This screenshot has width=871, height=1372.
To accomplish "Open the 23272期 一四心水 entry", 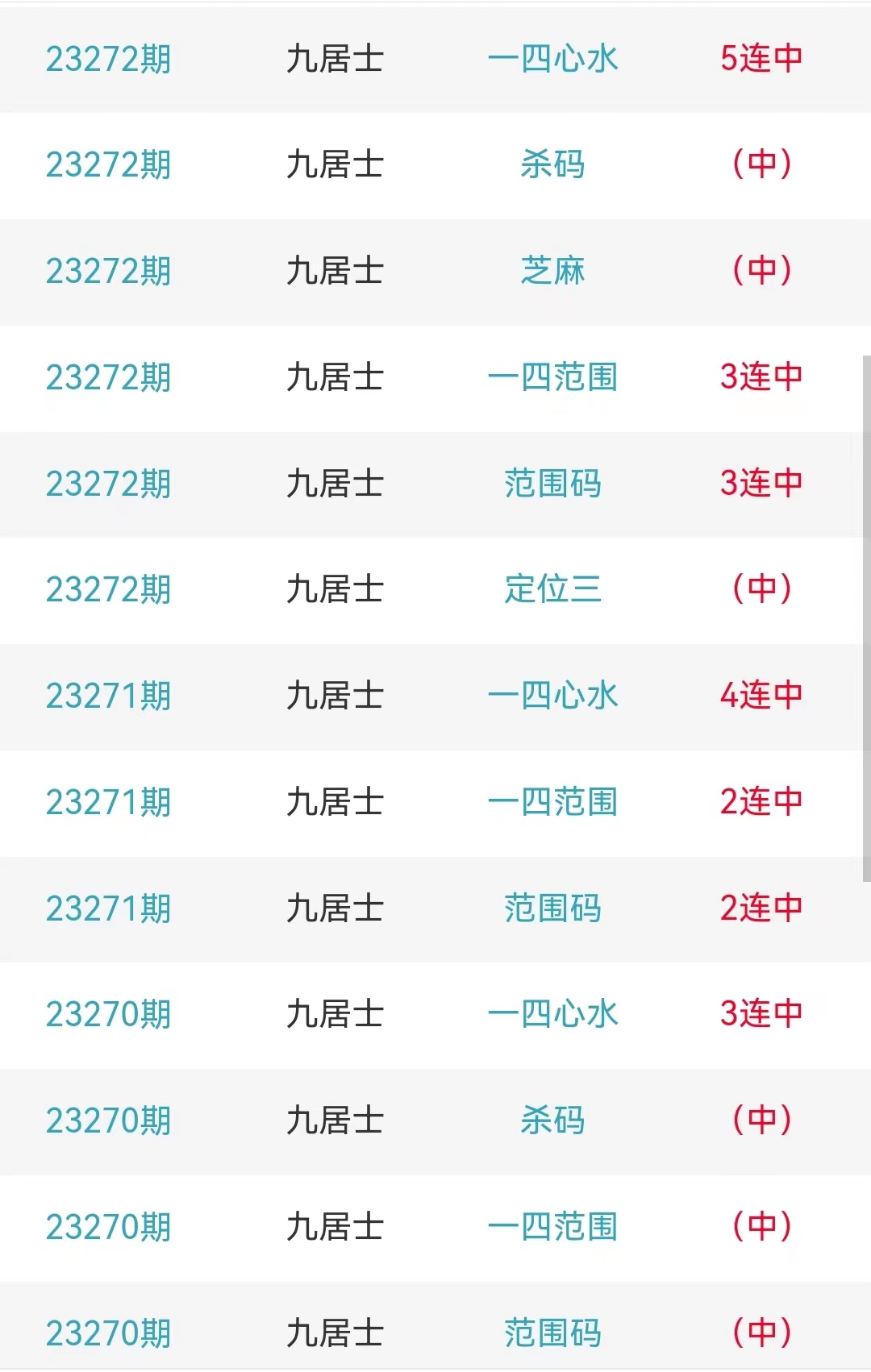I will (552, 59).
